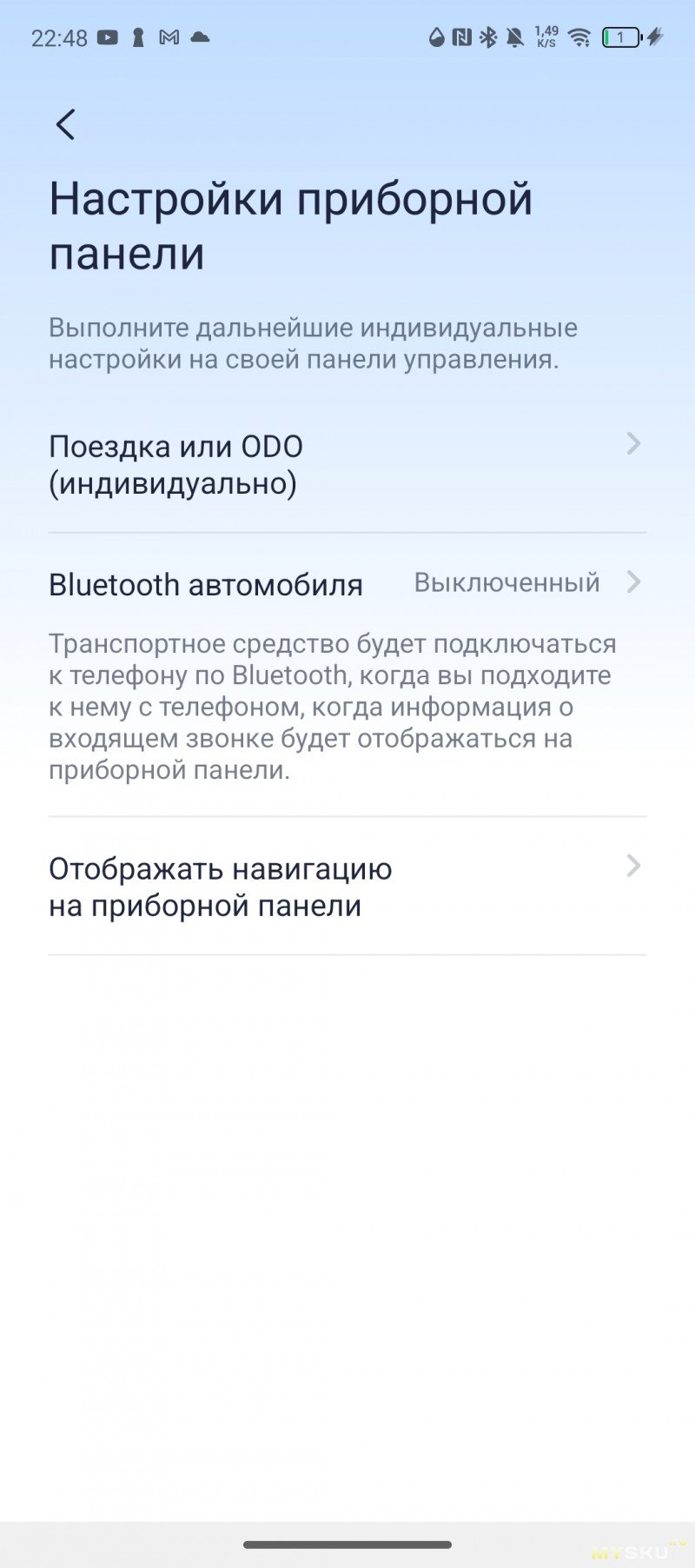Open Отображать навигацию на приборной панели
This screenshot has width=695, height=1568.
coord(347,887)
